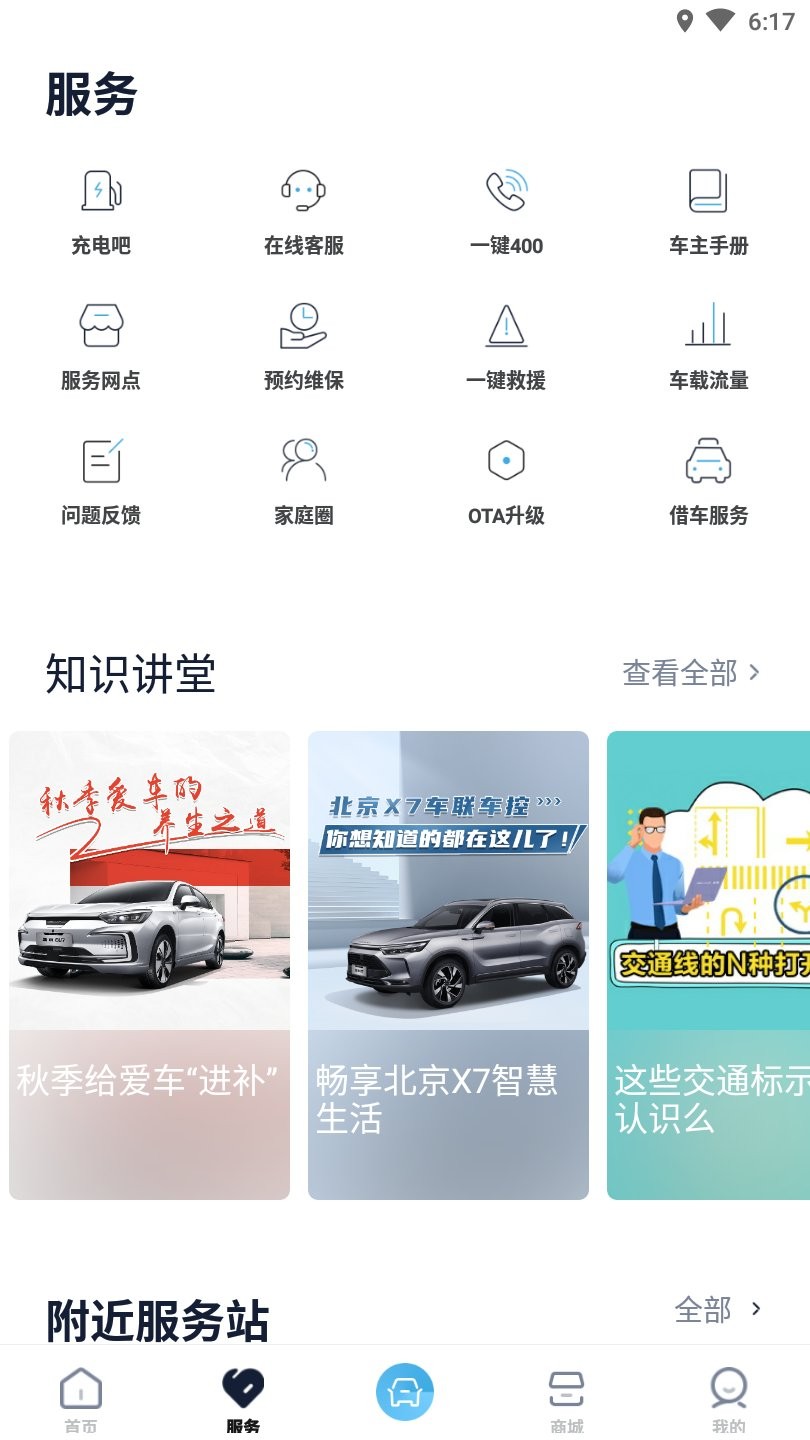The height and width of the screenshot is (1440, 810).
Task: Open 借车服务 car borrowing service
Action: tap(708, 478)
